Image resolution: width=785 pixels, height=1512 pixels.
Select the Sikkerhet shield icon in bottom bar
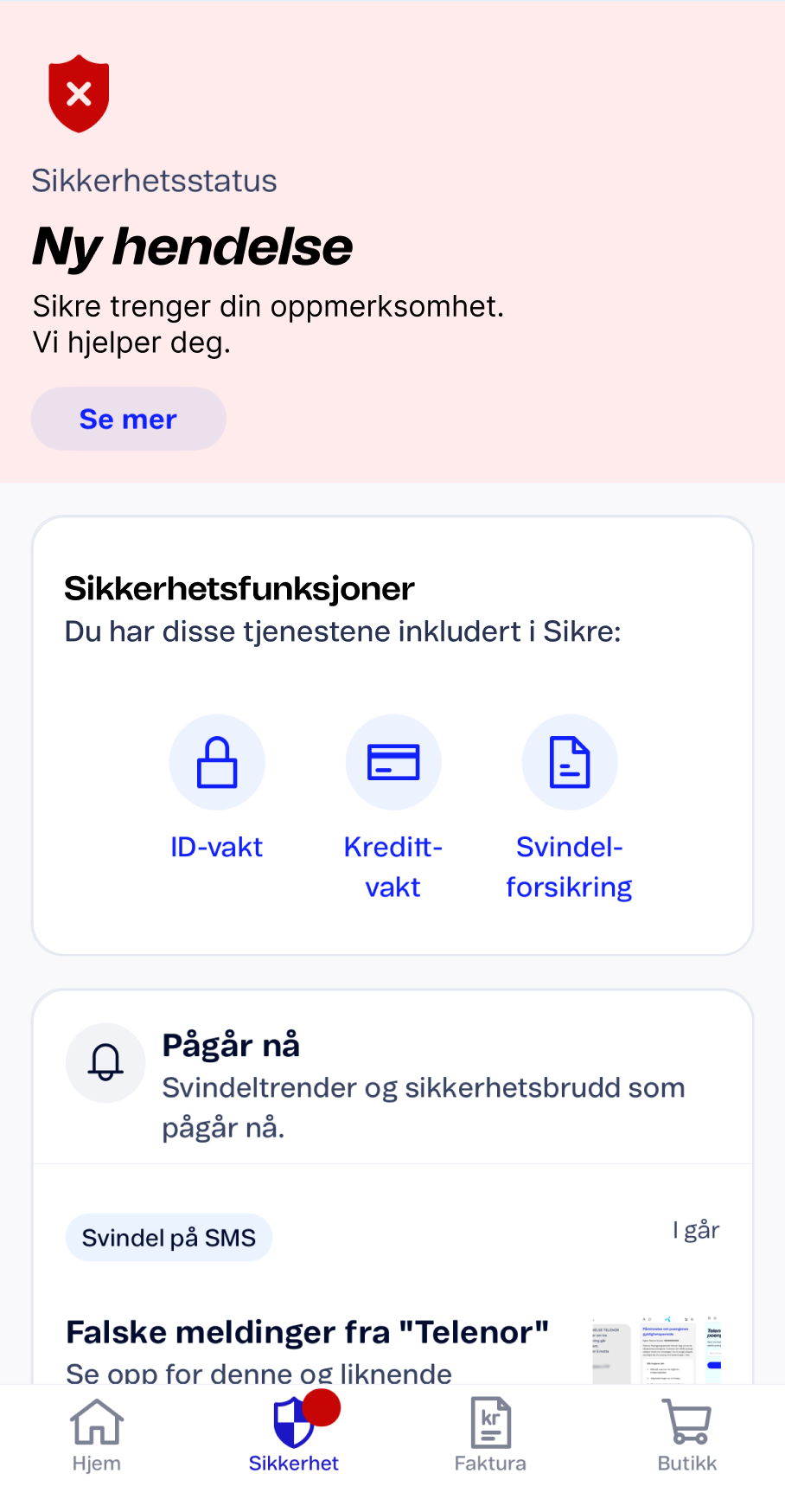(291, 1422)
